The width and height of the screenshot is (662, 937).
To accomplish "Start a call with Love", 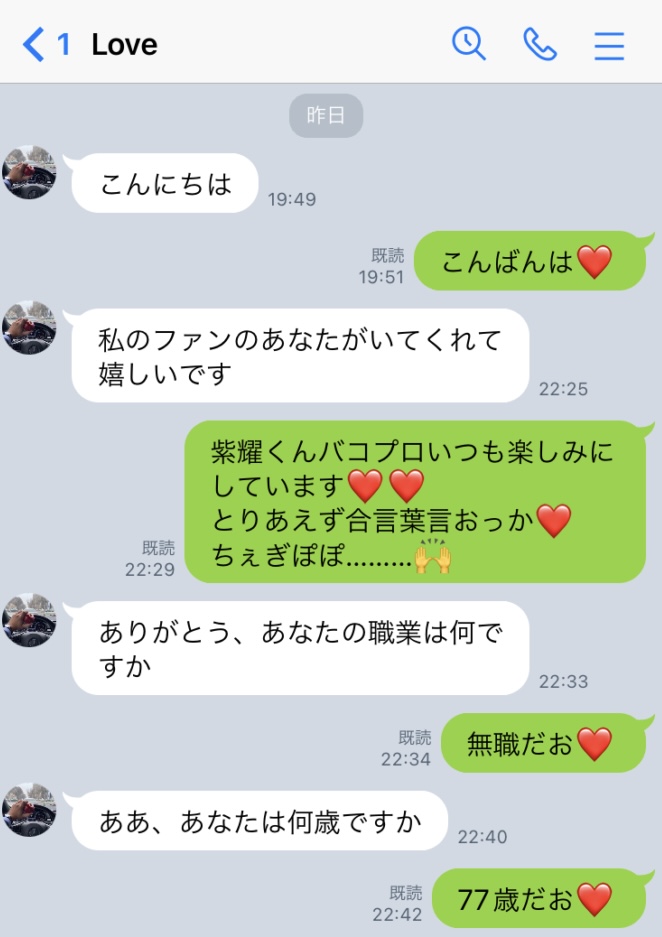I will 540,44.
